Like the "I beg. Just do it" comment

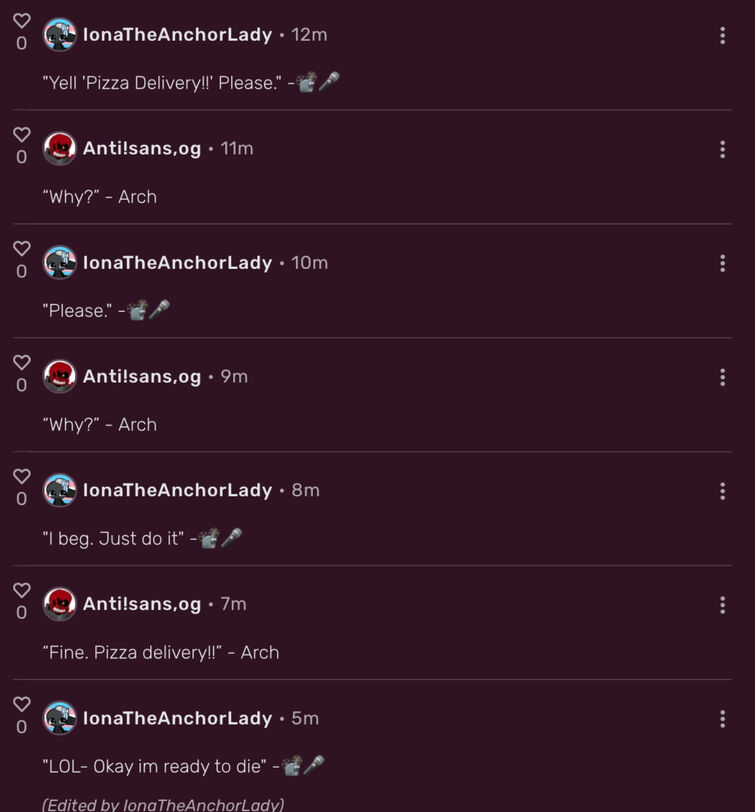click(x=21, y=477)
